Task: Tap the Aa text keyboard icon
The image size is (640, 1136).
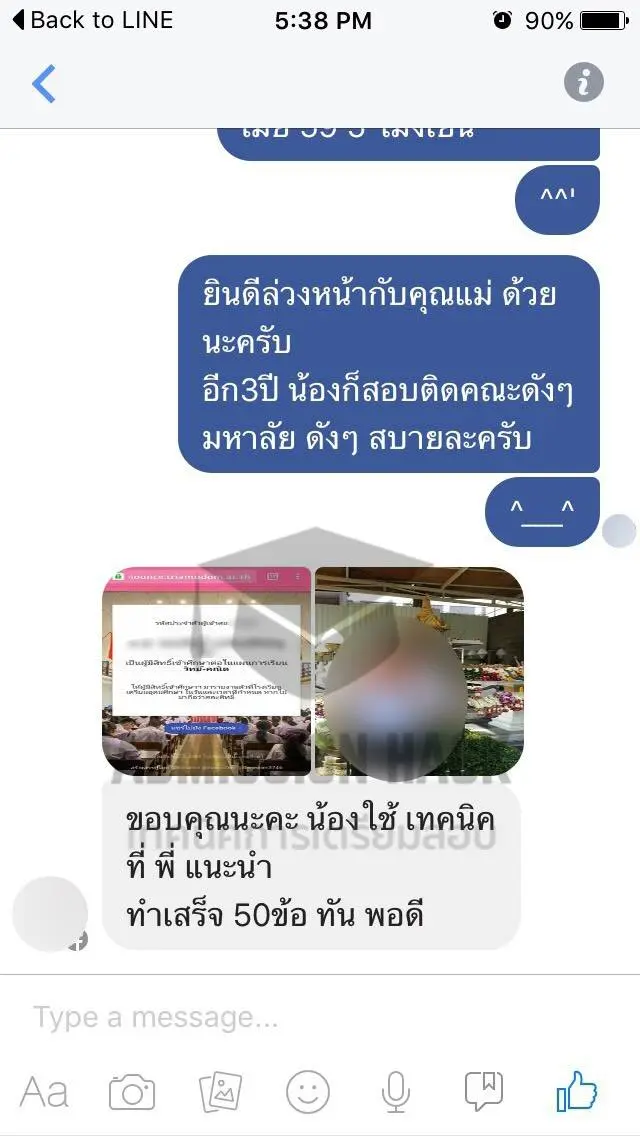Action: tap(45, 1092)
